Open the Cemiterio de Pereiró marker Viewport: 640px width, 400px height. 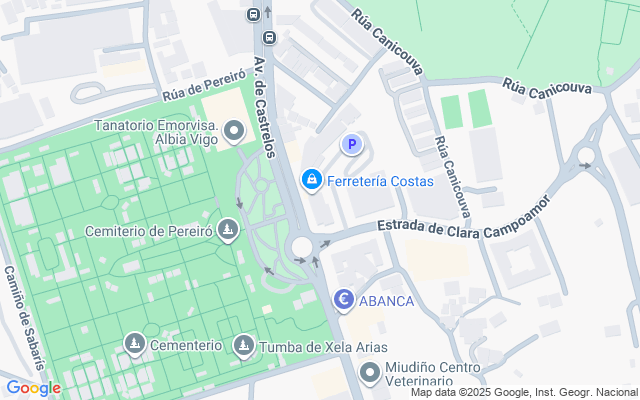230,231
